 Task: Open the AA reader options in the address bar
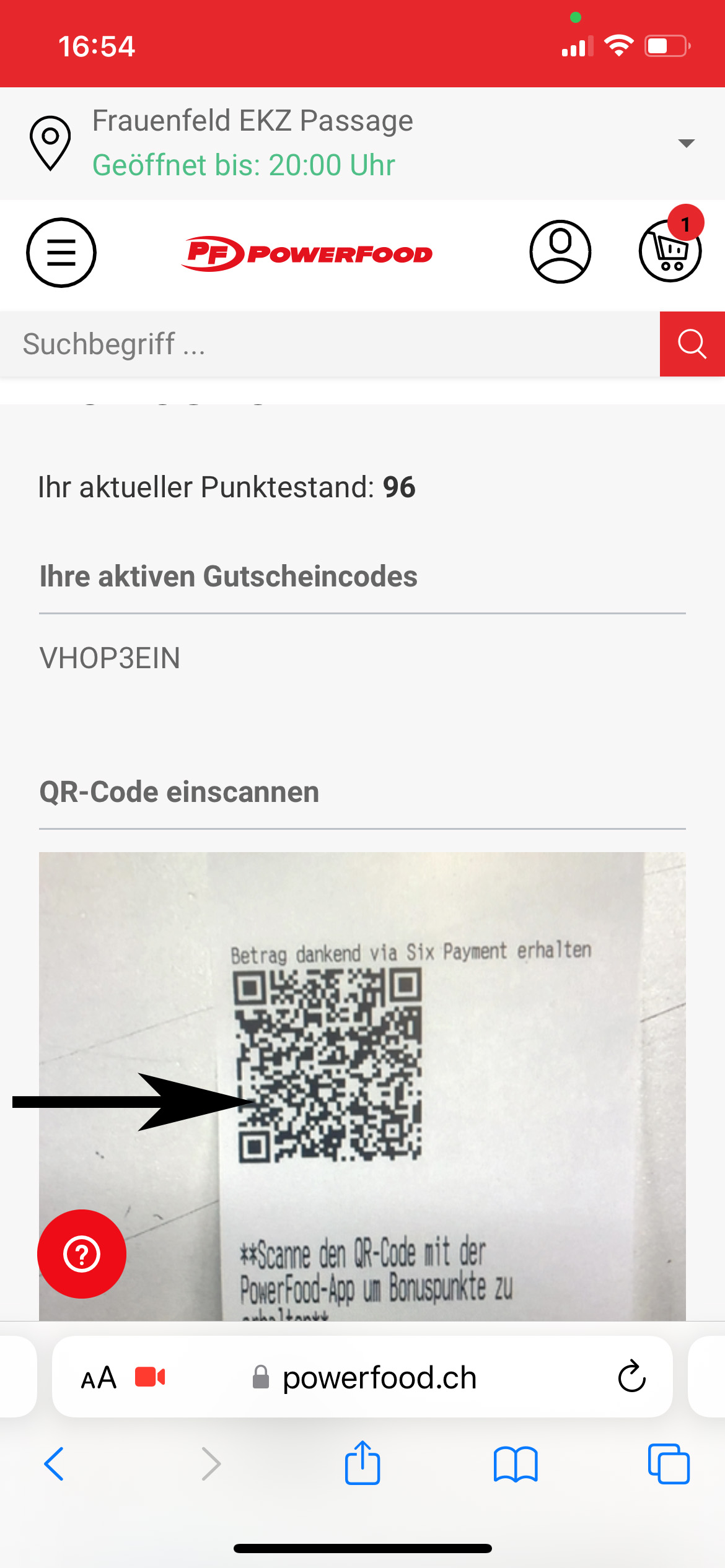click(x=99, y=1378)
